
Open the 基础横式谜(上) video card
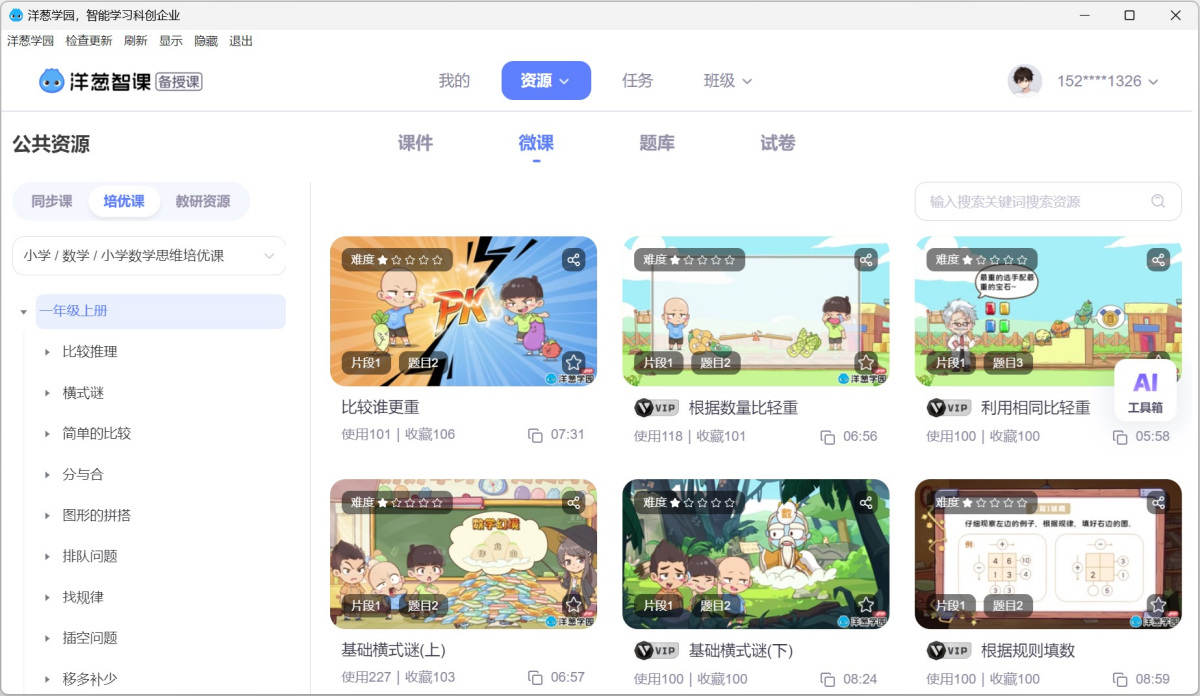[x=463, y=554]
